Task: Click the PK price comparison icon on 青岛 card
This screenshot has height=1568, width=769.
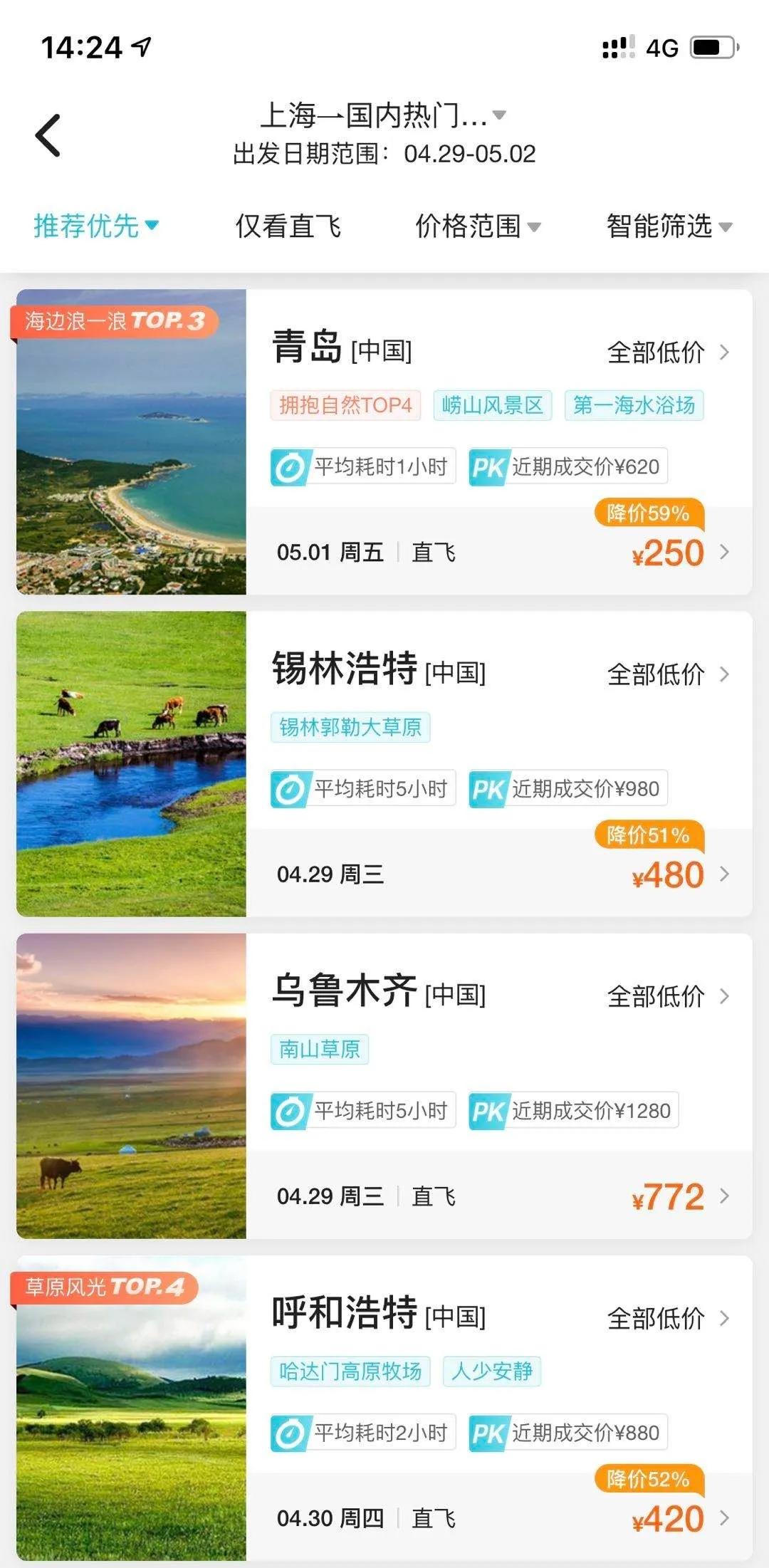Action: tap(488, 466)
